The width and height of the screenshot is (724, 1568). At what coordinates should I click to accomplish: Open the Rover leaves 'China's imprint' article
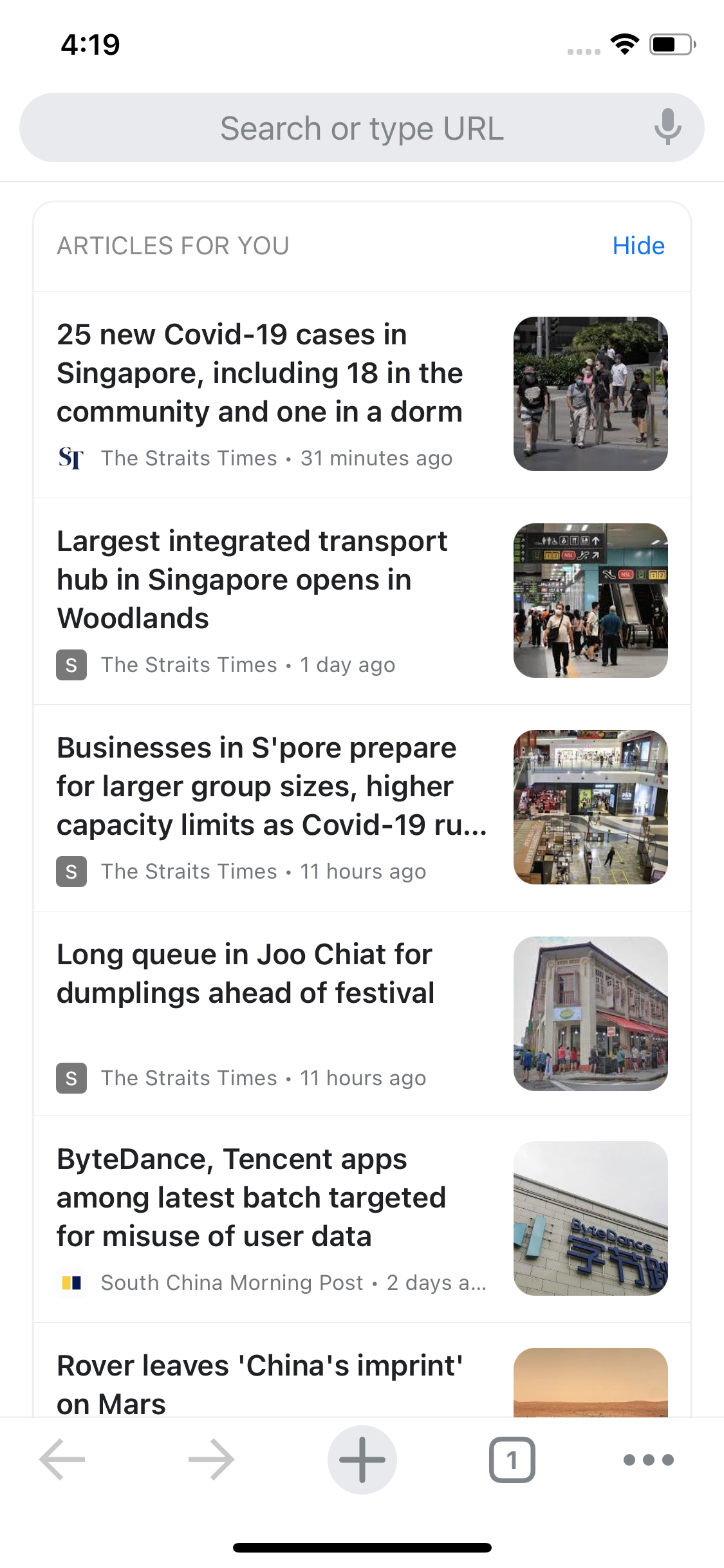[362, 1370]
